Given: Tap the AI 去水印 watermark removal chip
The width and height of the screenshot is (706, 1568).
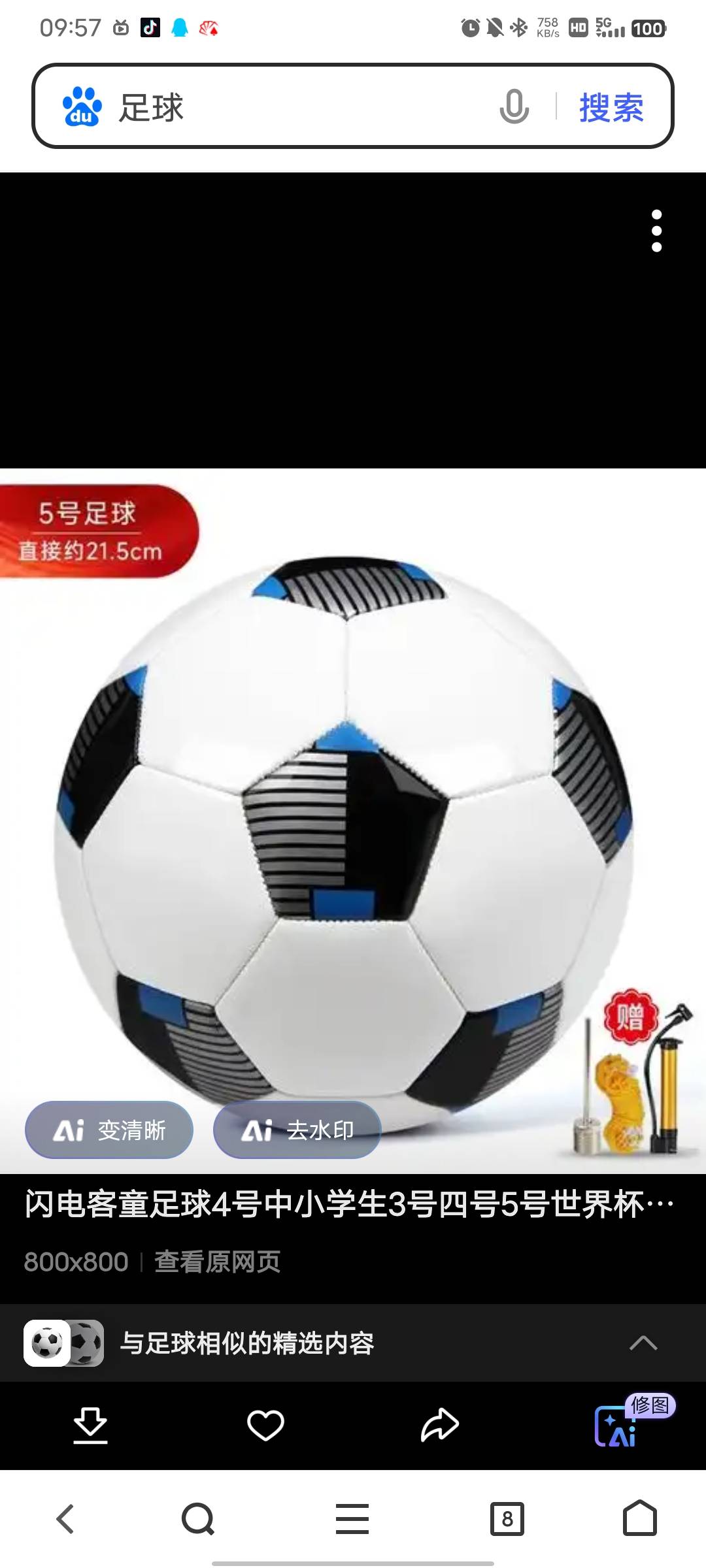Looking at the screenshot, I should [297, 1130].
